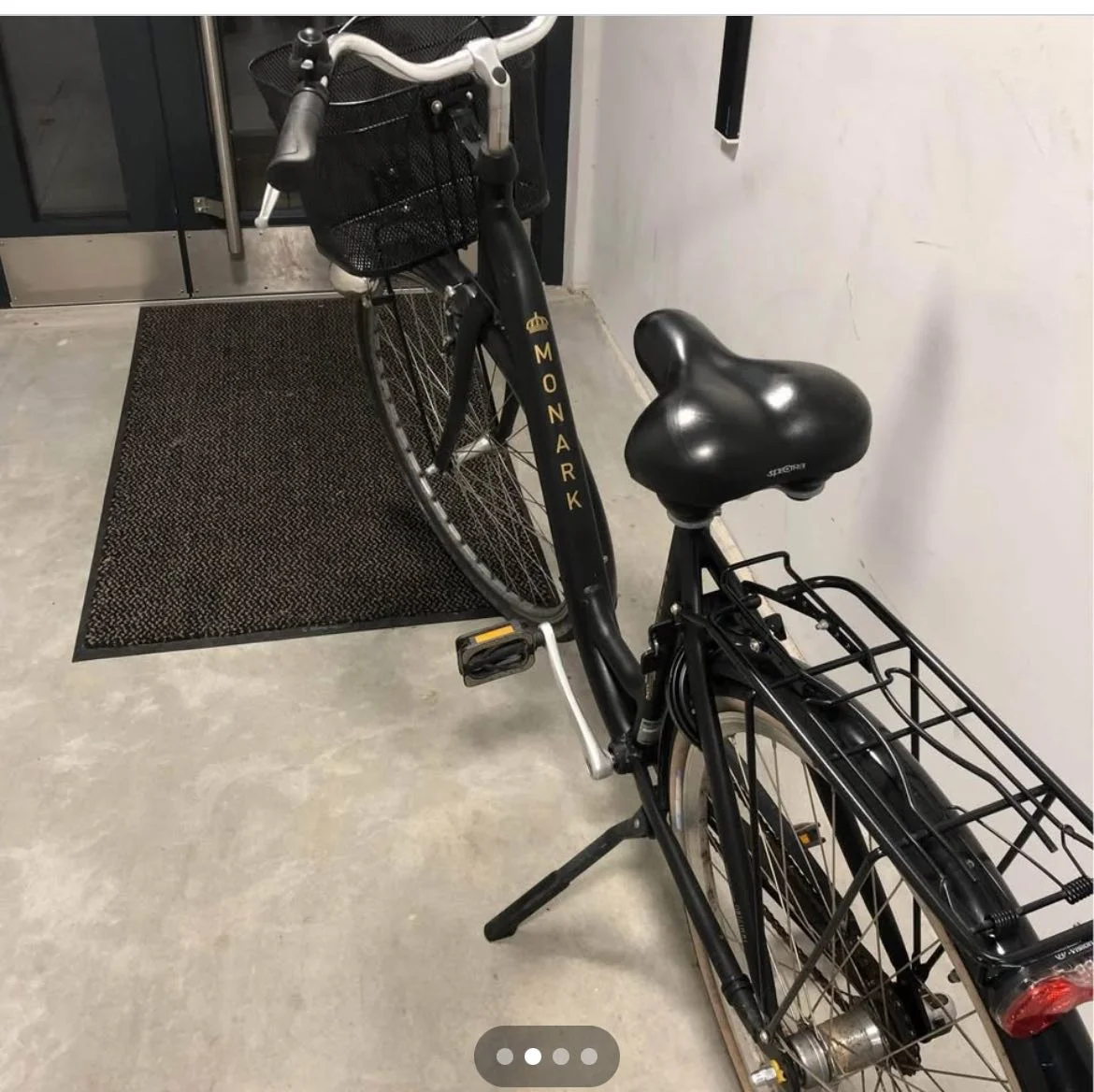Open the Monark bicycle photo full screen

click(547, 524)
